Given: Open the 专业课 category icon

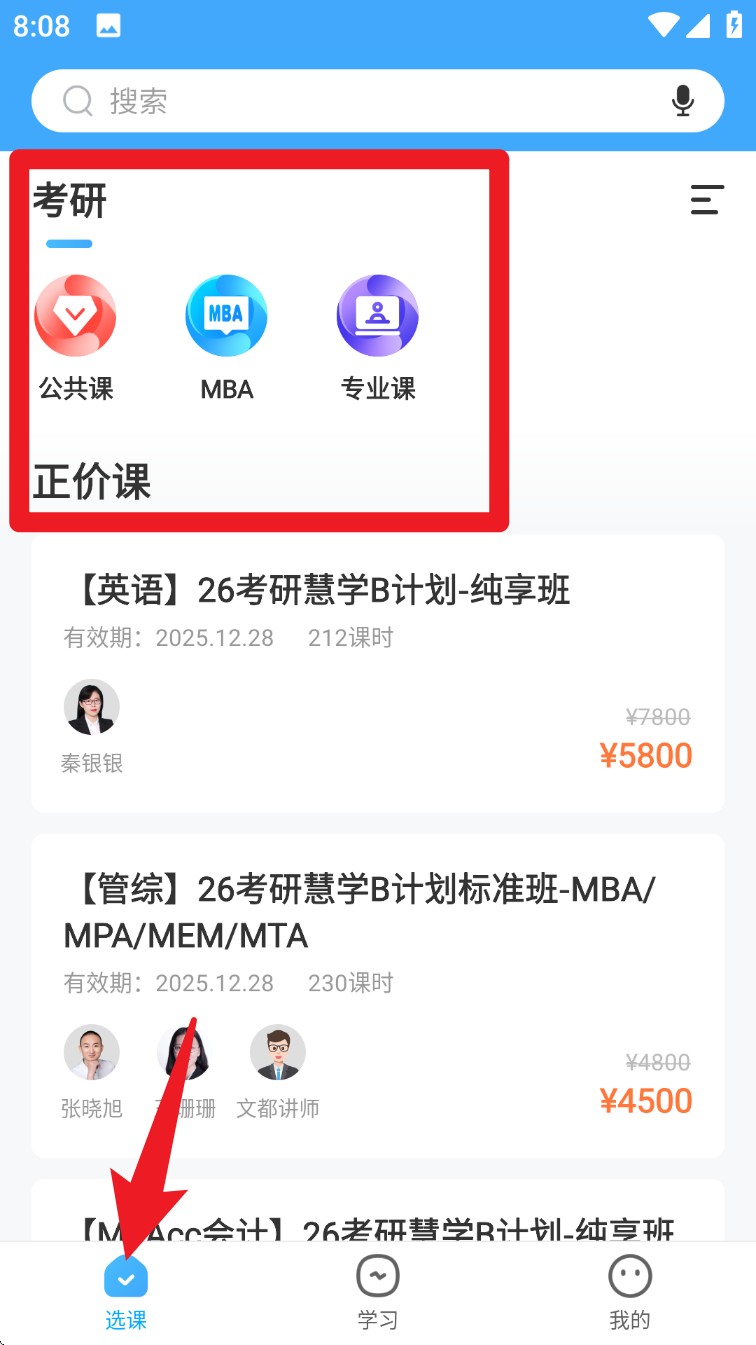Looking at the screenshot, I should (377, 315).
